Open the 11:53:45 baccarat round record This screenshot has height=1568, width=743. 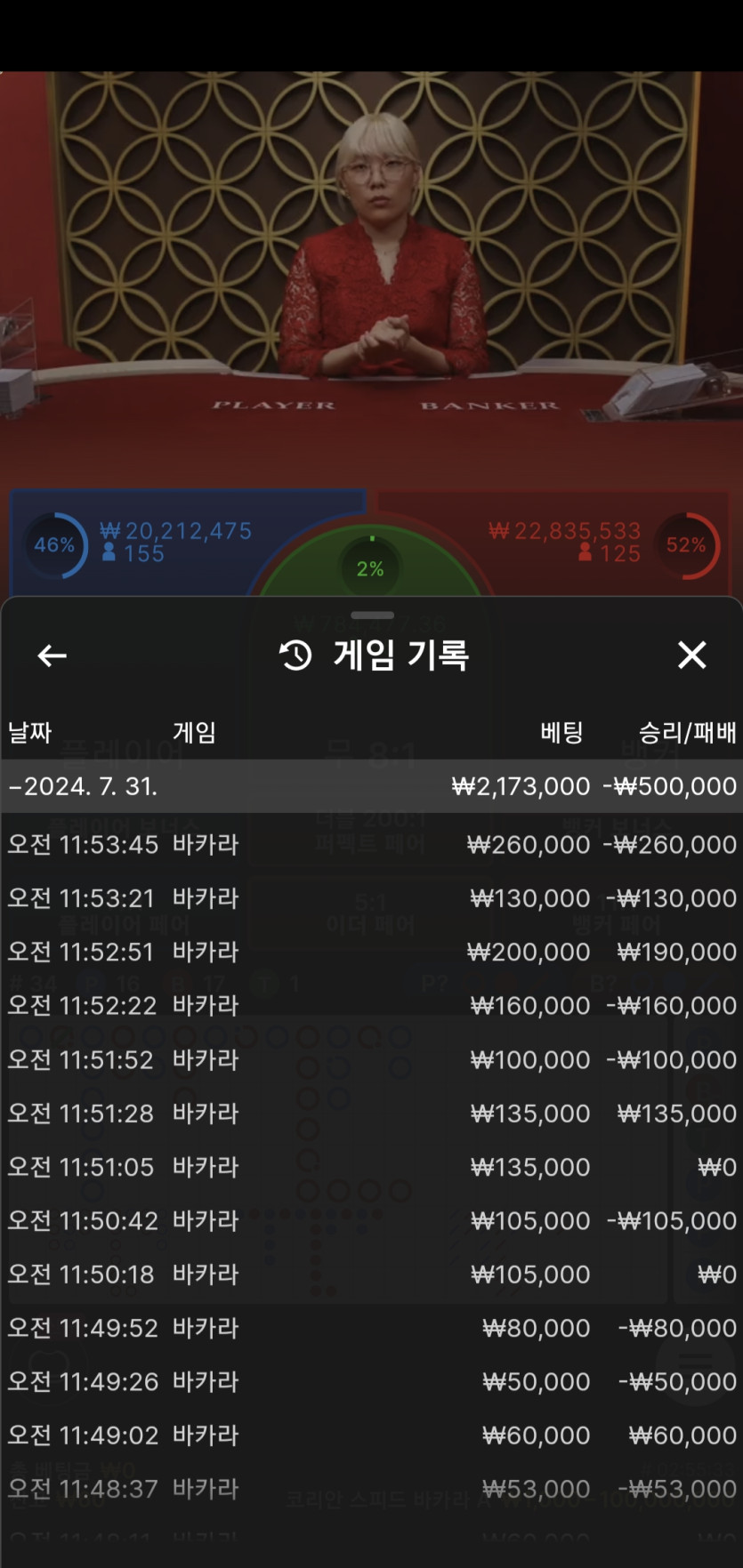coord(371,844)
